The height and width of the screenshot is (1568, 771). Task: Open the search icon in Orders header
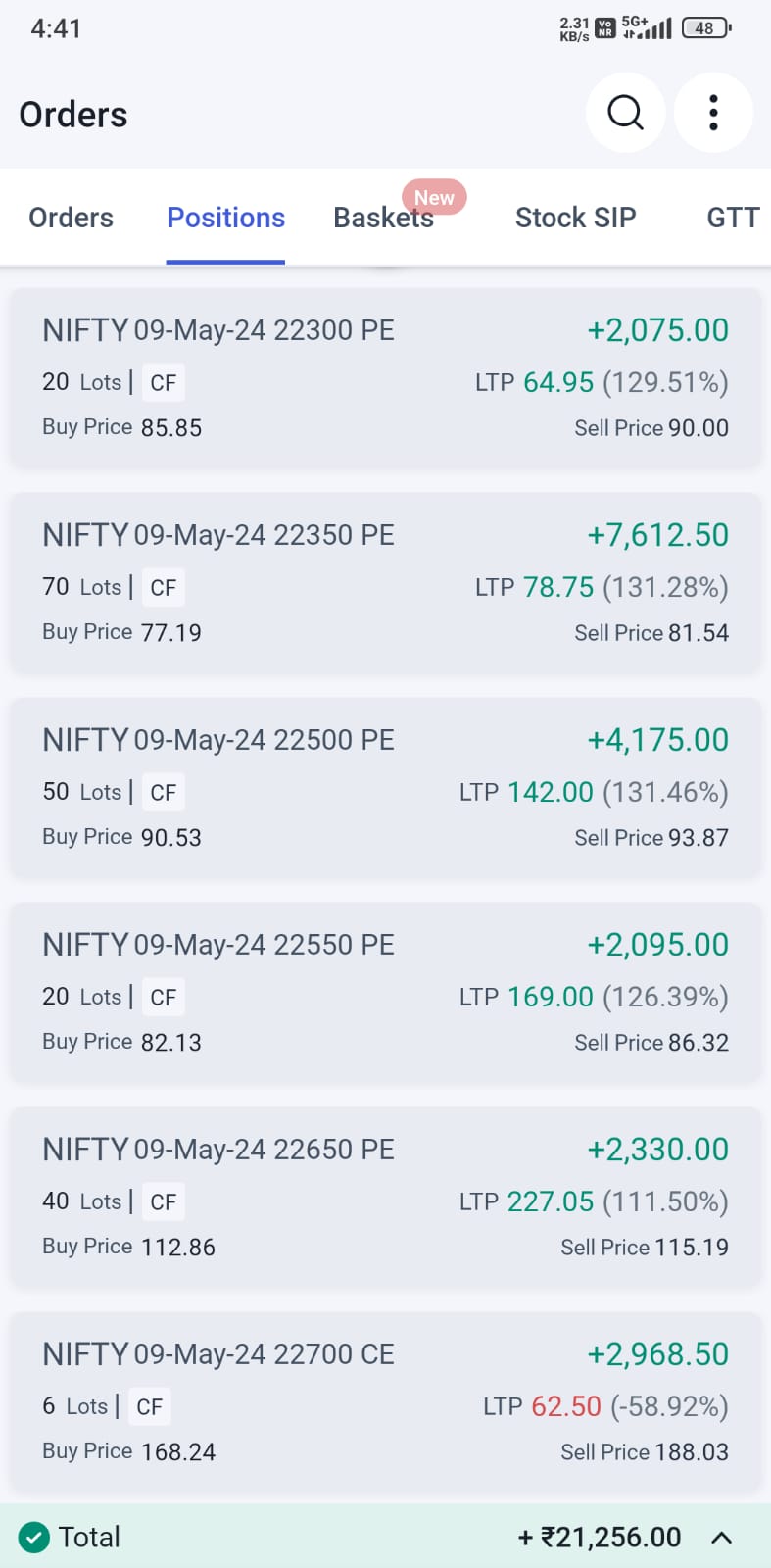(x=625, y=113)
